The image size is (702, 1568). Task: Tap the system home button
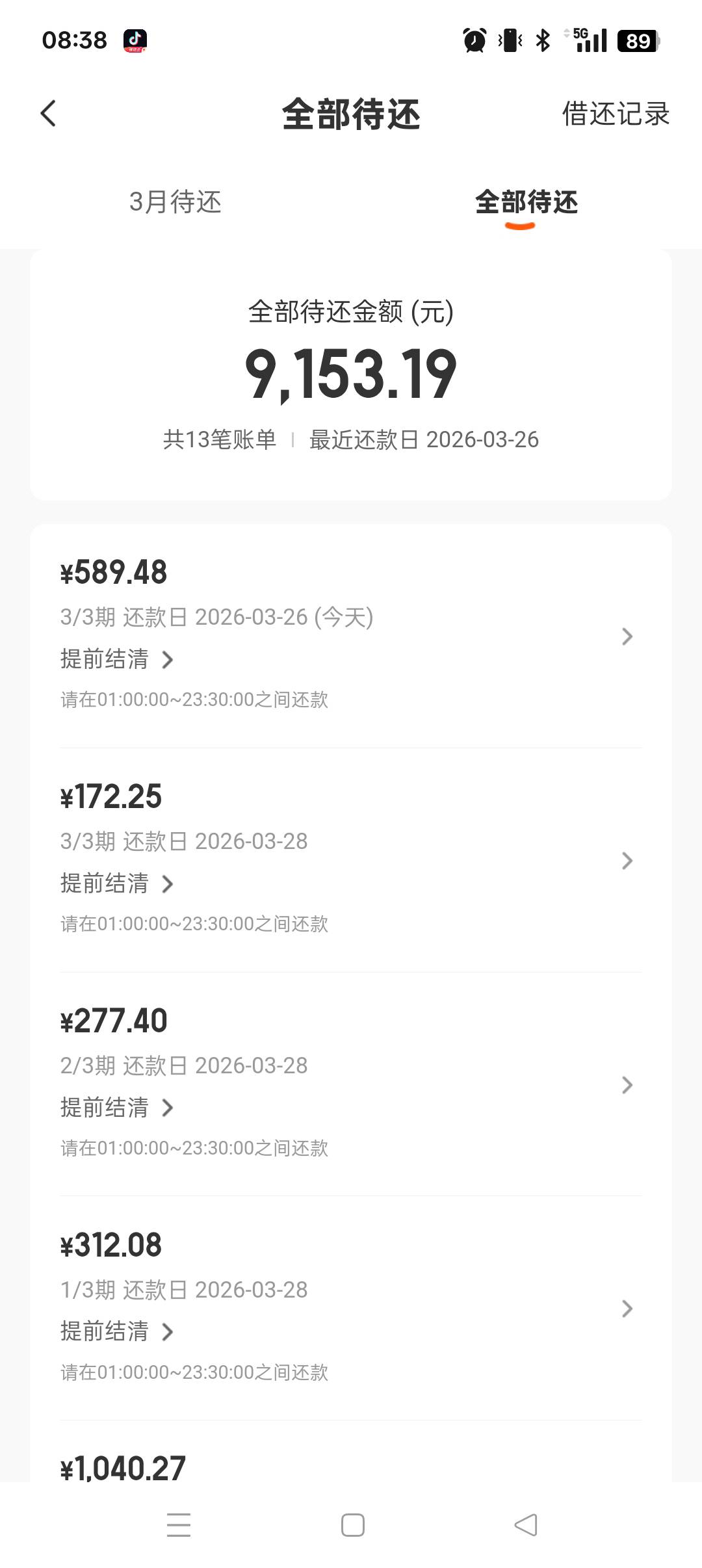[x=352, y=1525]
